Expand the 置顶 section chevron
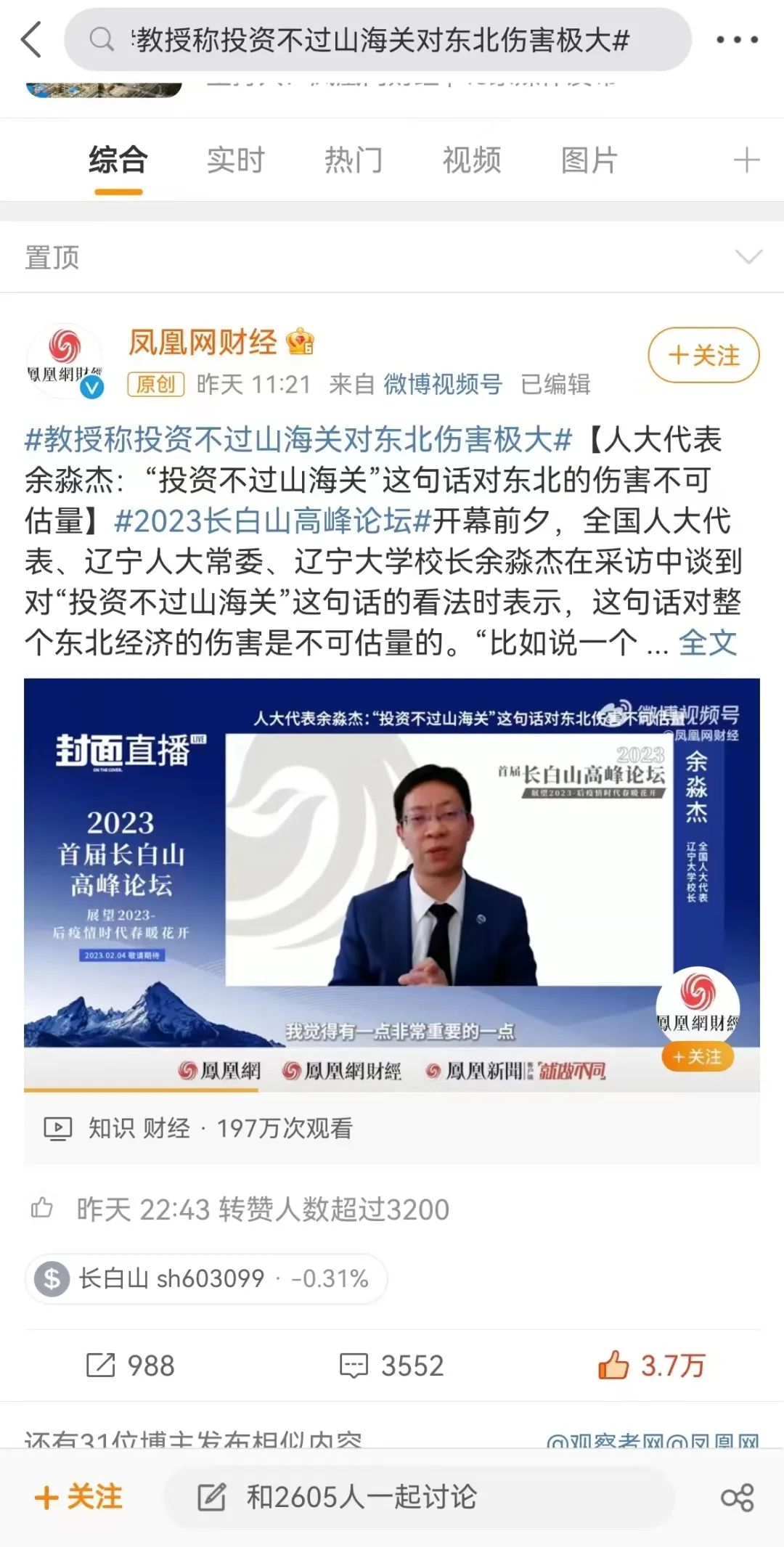 pos(748,257)
